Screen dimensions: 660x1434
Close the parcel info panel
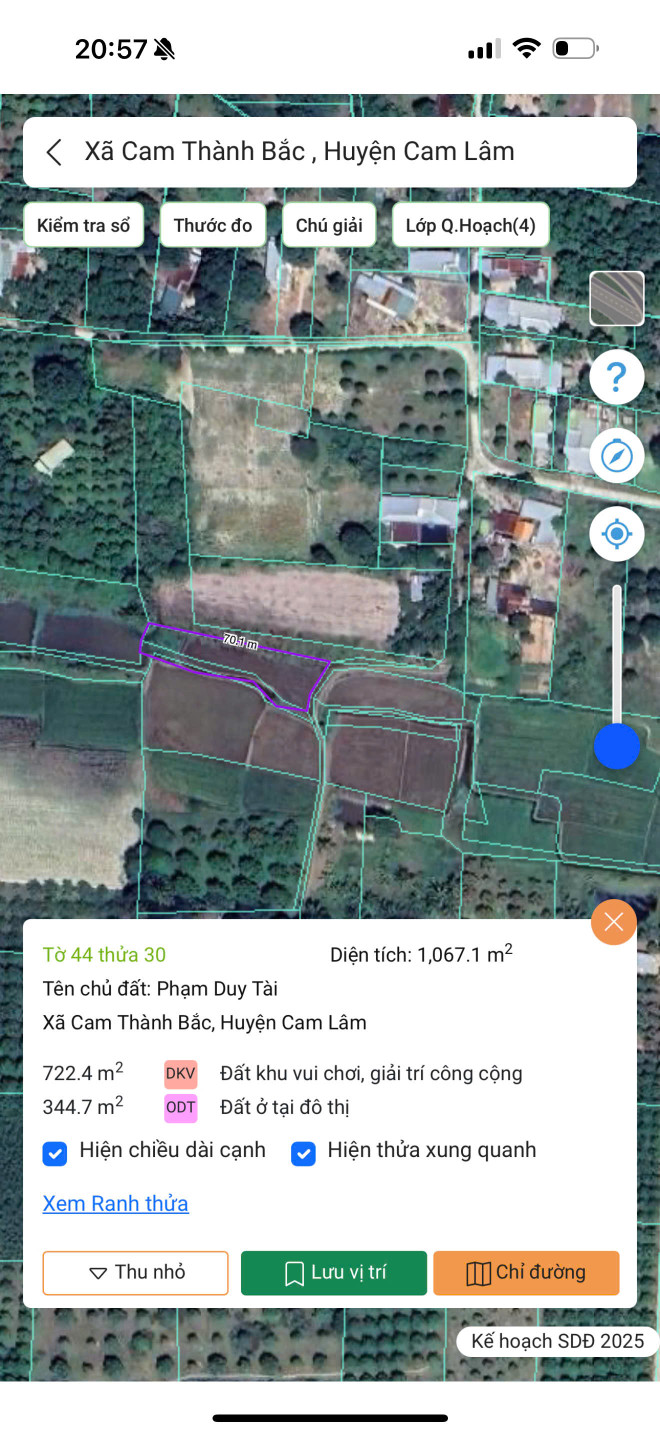coord(613,922)
